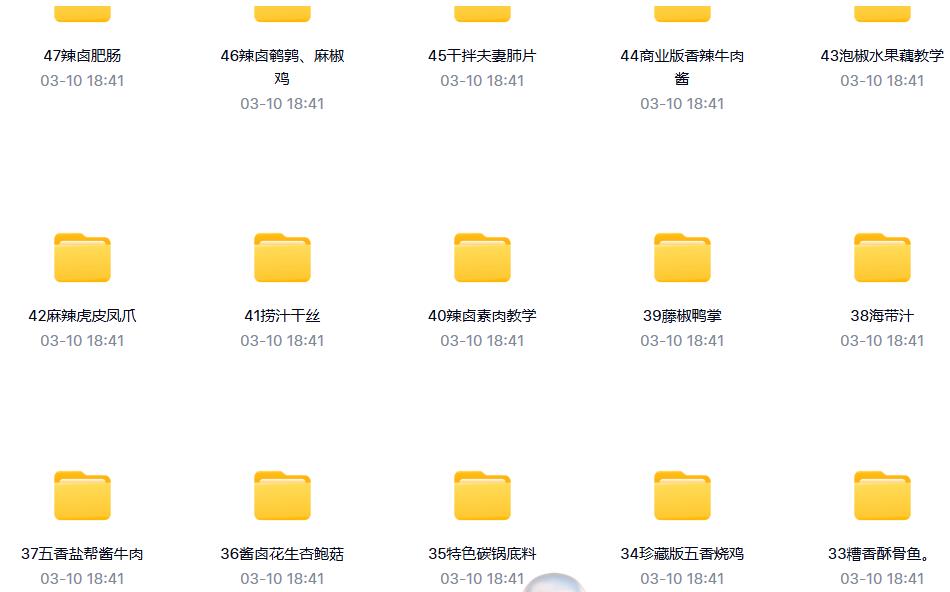Select the 45干拌夫妻肺片 folder
This screenshot has width=950, height=592.
[x=482, y=14]
